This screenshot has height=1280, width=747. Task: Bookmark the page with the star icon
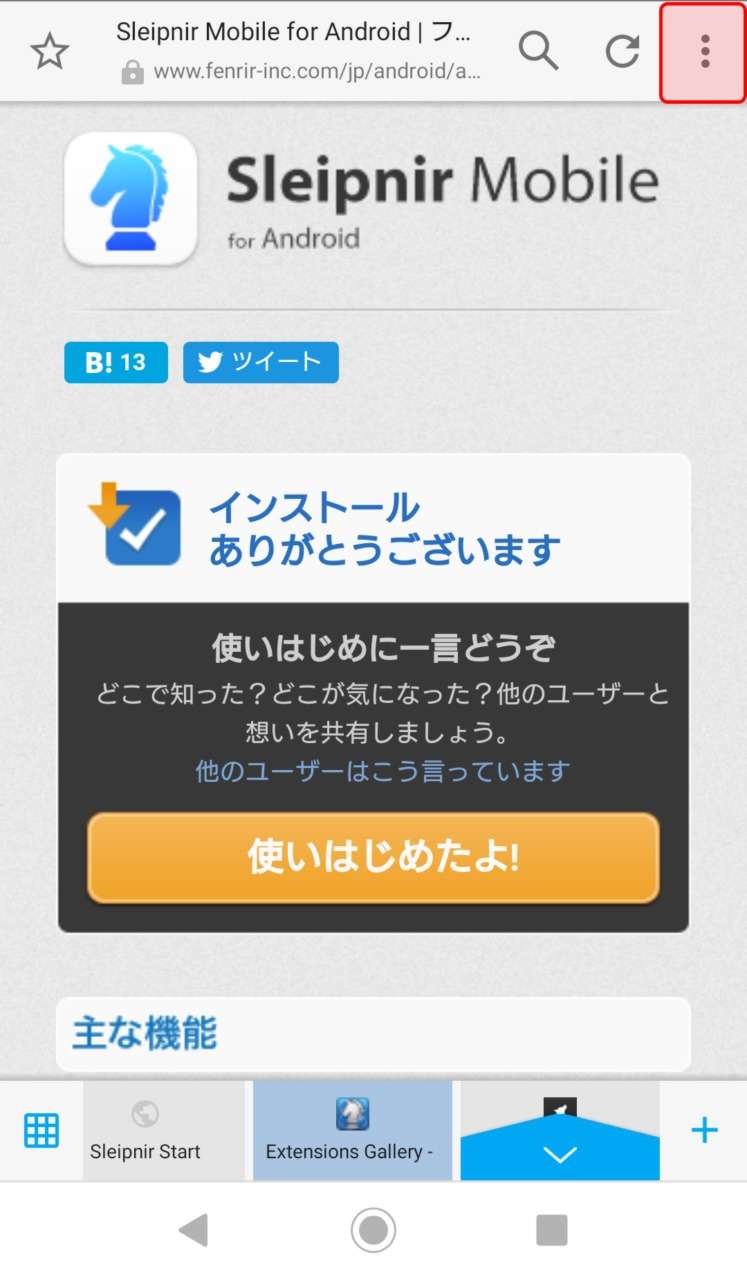click(x=48, y=48)
